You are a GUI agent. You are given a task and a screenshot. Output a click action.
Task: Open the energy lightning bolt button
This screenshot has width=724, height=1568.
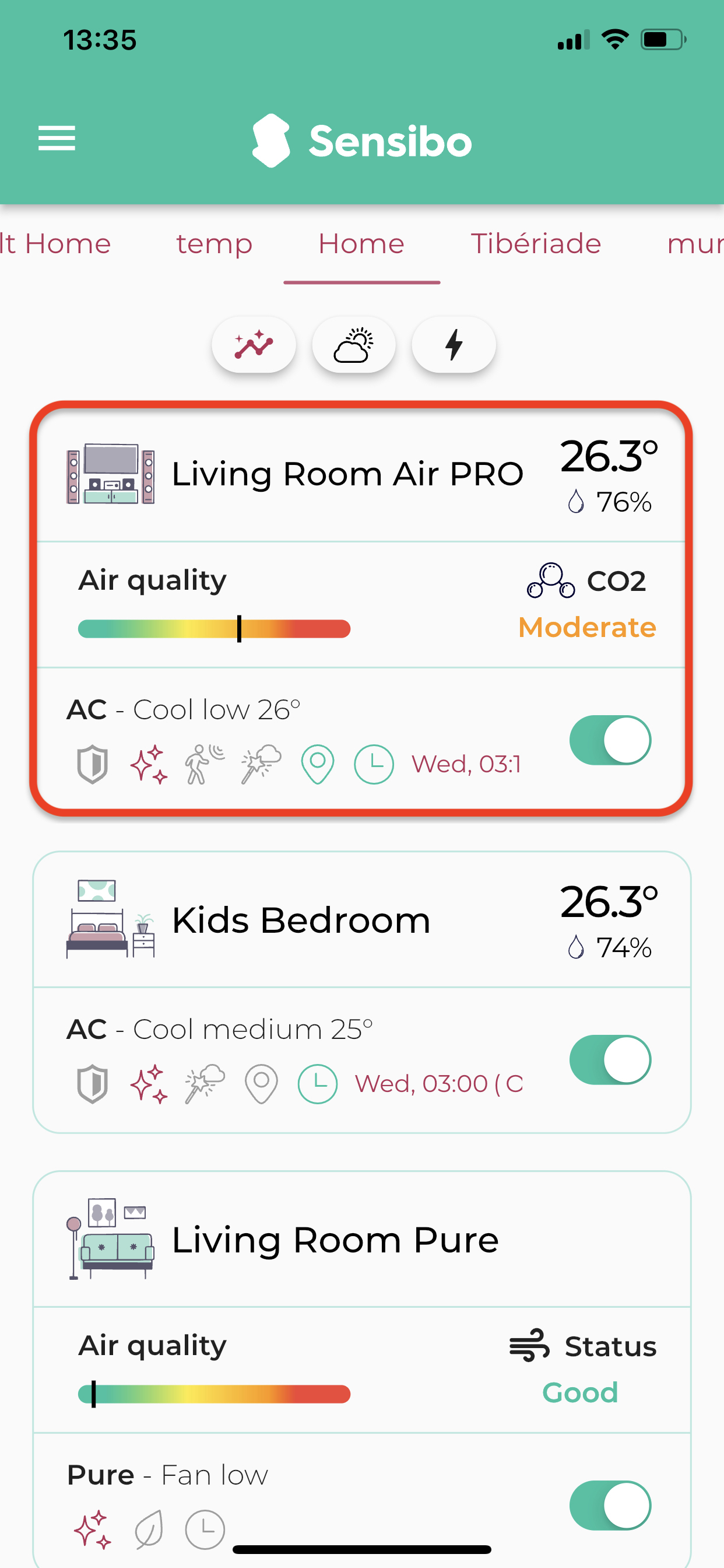click(454, 345)
